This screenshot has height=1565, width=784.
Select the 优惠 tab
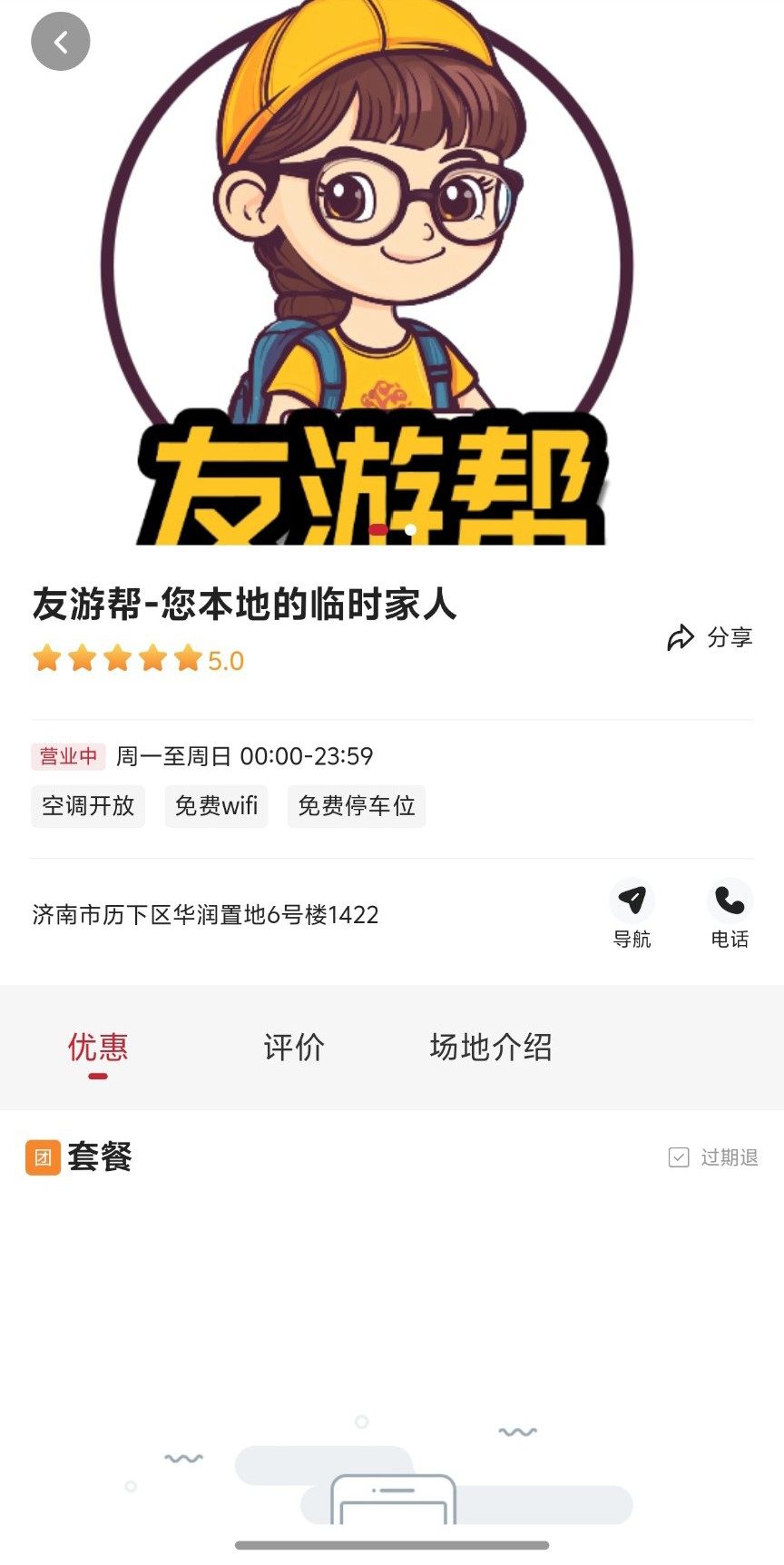tap(98, 1047)
